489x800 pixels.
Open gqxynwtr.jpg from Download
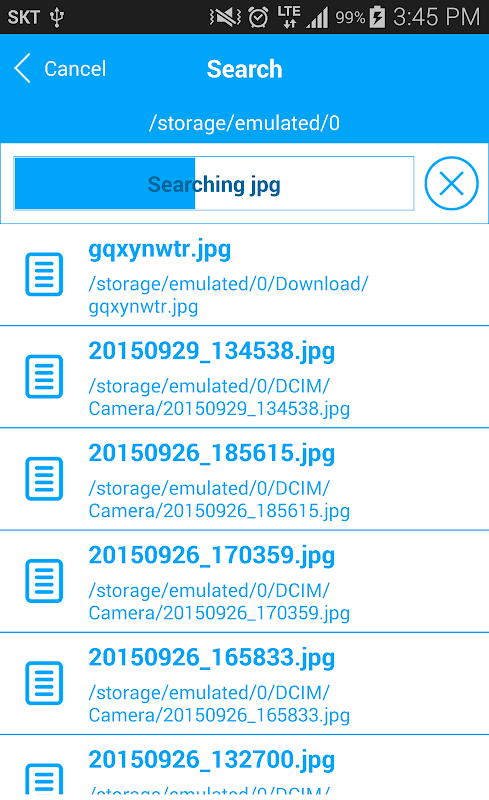pyautogui.click(x=244, y=275)
